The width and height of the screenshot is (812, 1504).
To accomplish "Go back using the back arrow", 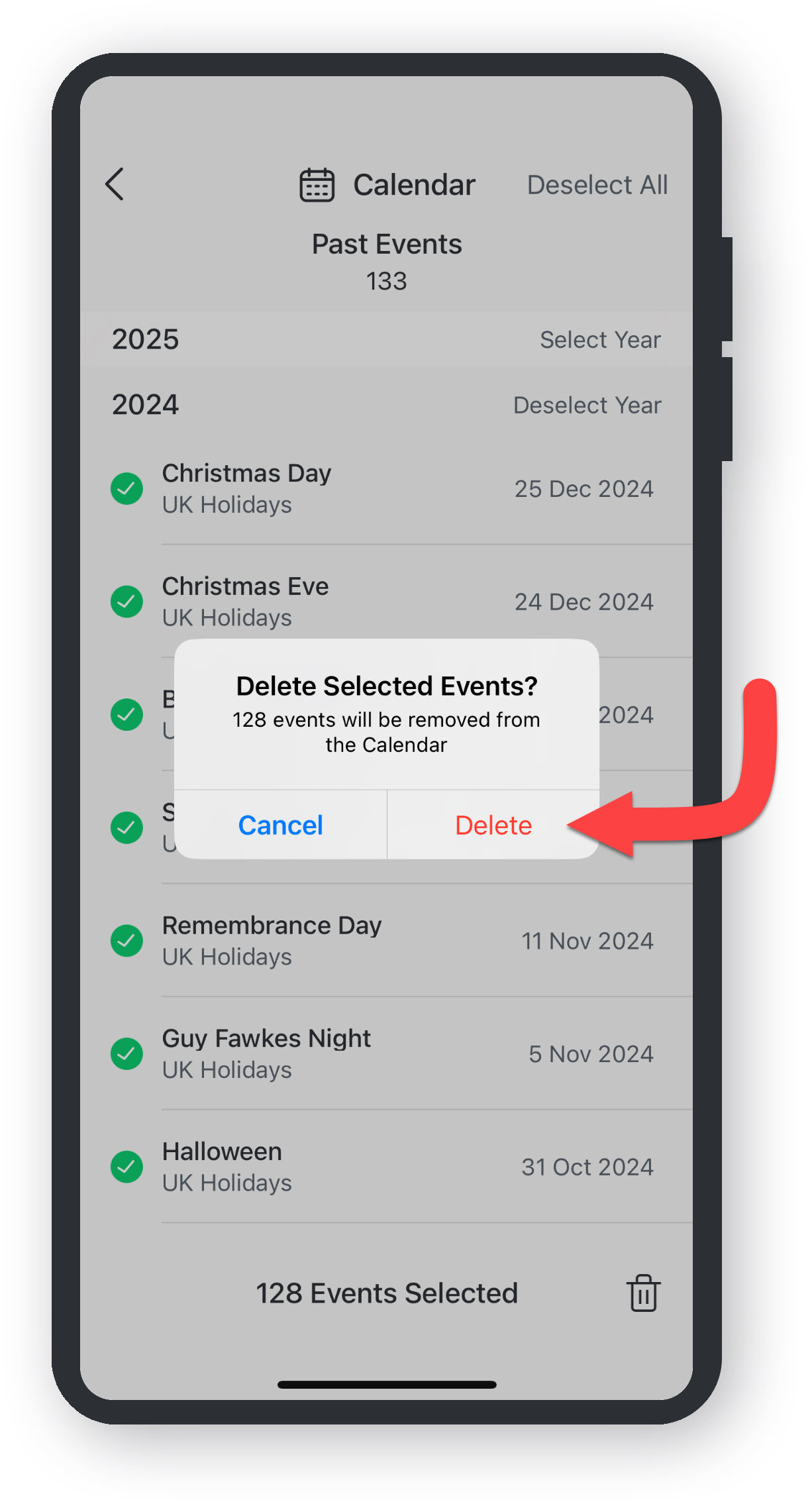I will [x=115, y=184].
